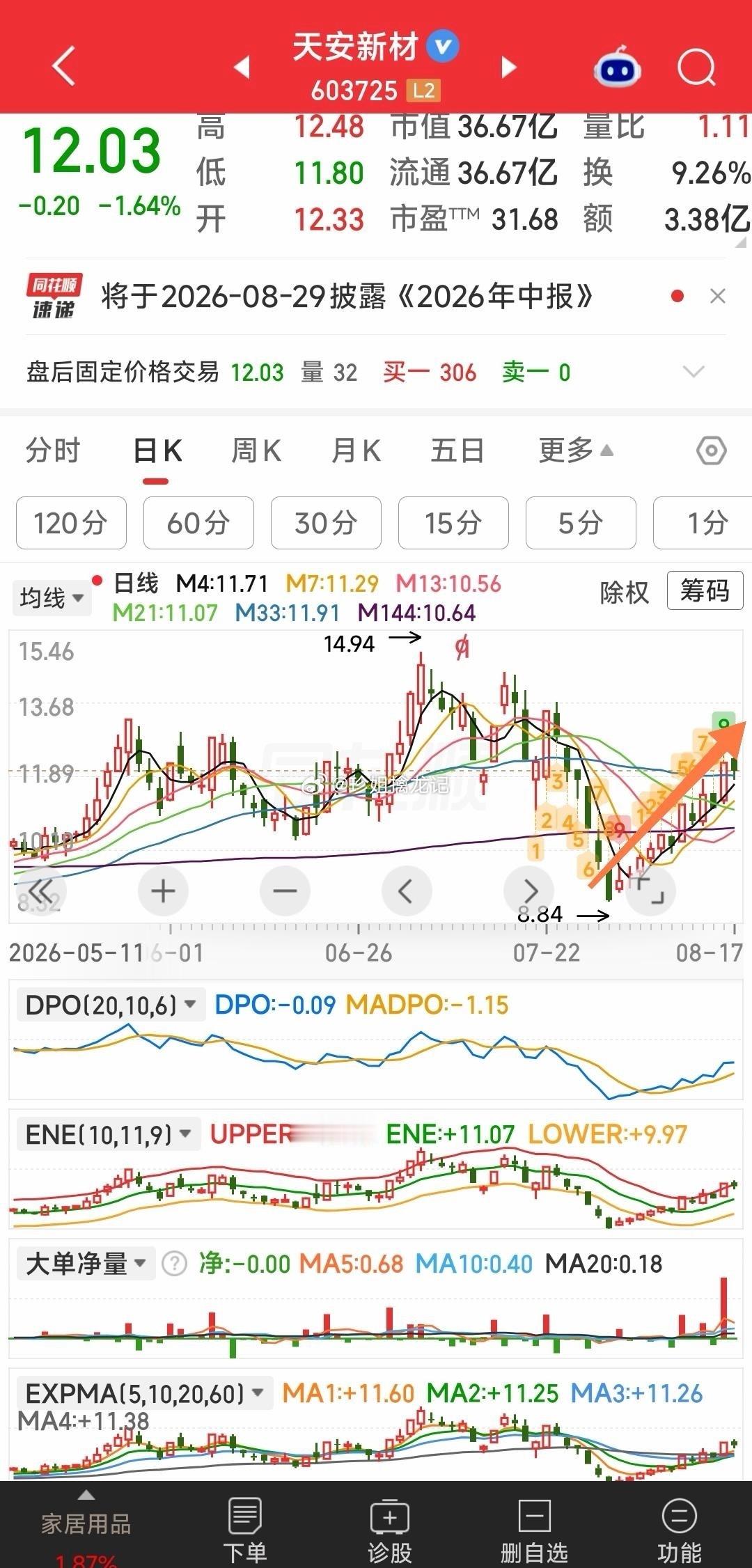This screenshot has height=1568, width=752.
Task: Go back using the top-left arrow
Action: [x=64, y=67]
